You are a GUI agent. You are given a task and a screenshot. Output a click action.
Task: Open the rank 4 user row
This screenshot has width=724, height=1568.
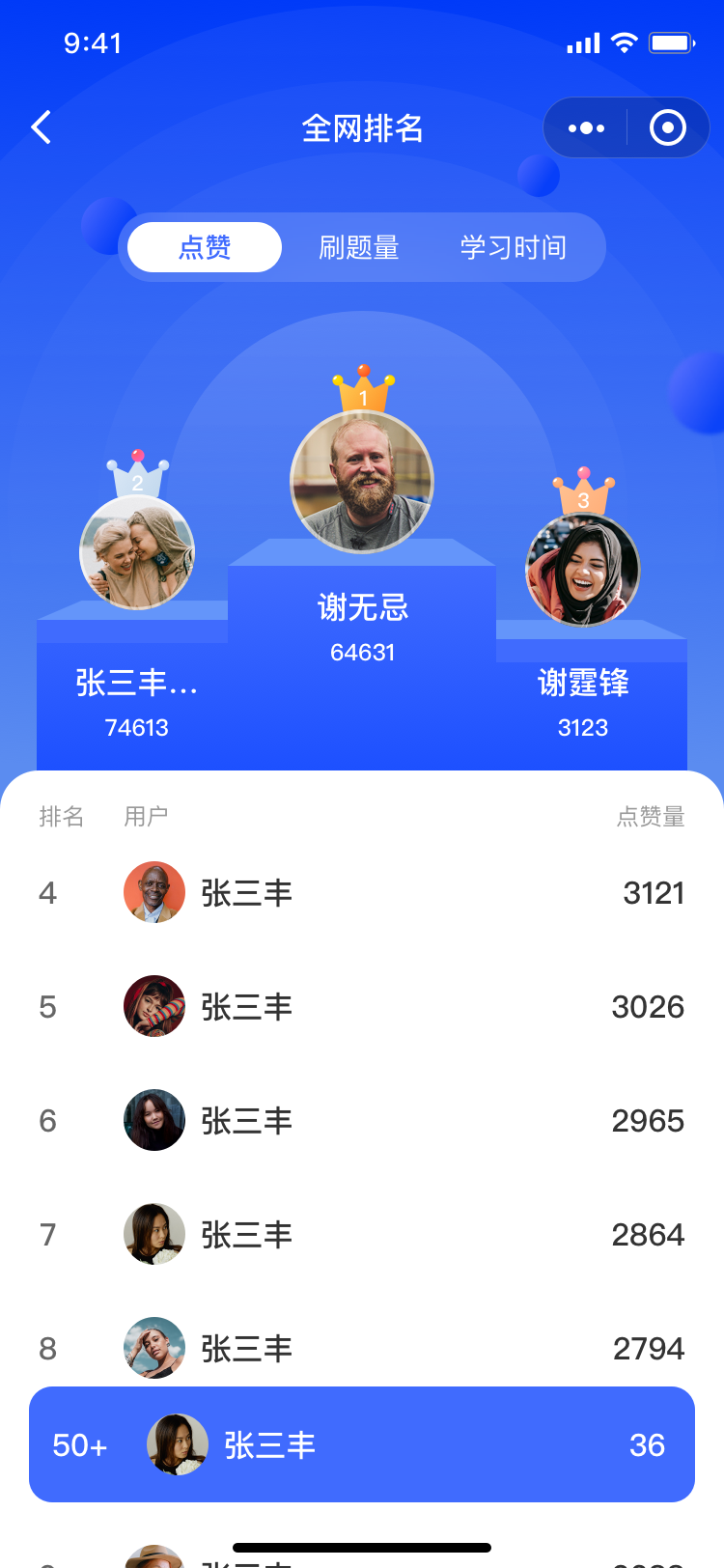362,893
